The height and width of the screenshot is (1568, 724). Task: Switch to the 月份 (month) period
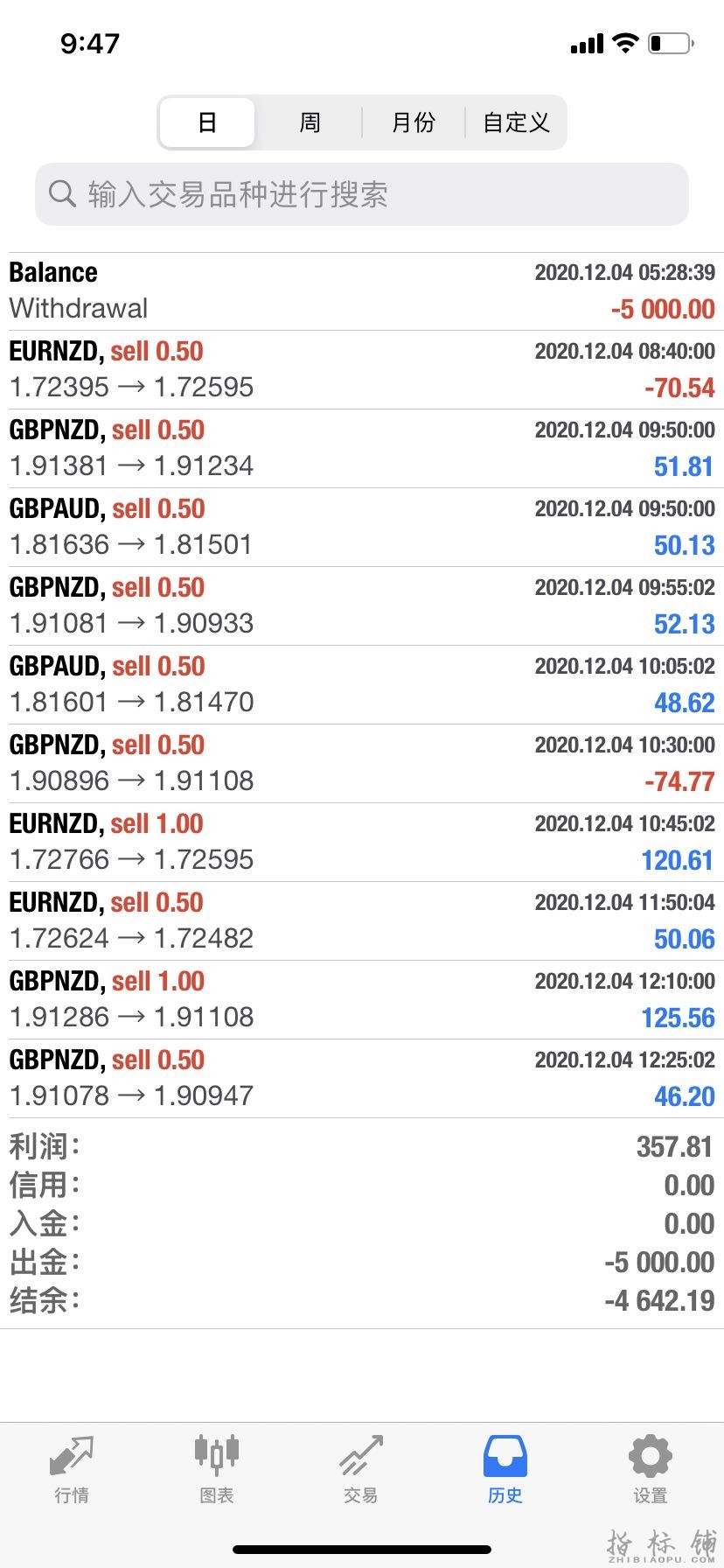click(x=413, y=122)
